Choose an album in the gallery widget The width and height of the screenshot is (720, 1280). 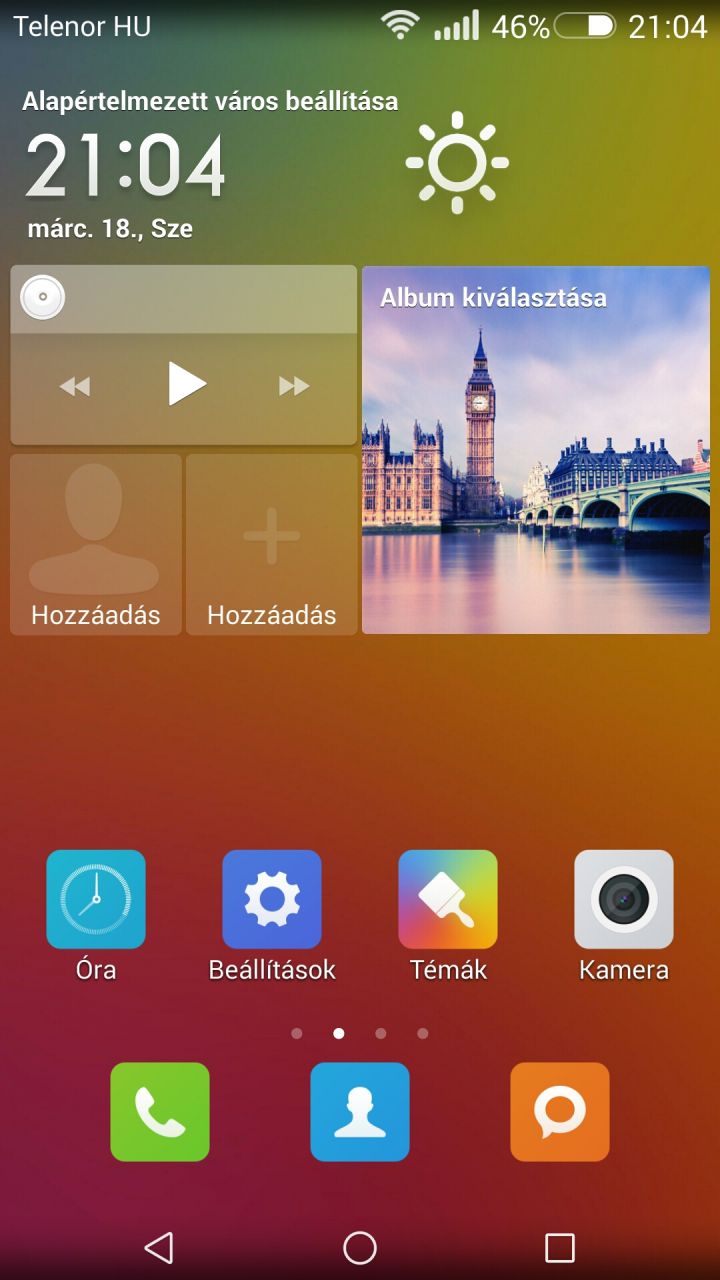coord(536,450)
